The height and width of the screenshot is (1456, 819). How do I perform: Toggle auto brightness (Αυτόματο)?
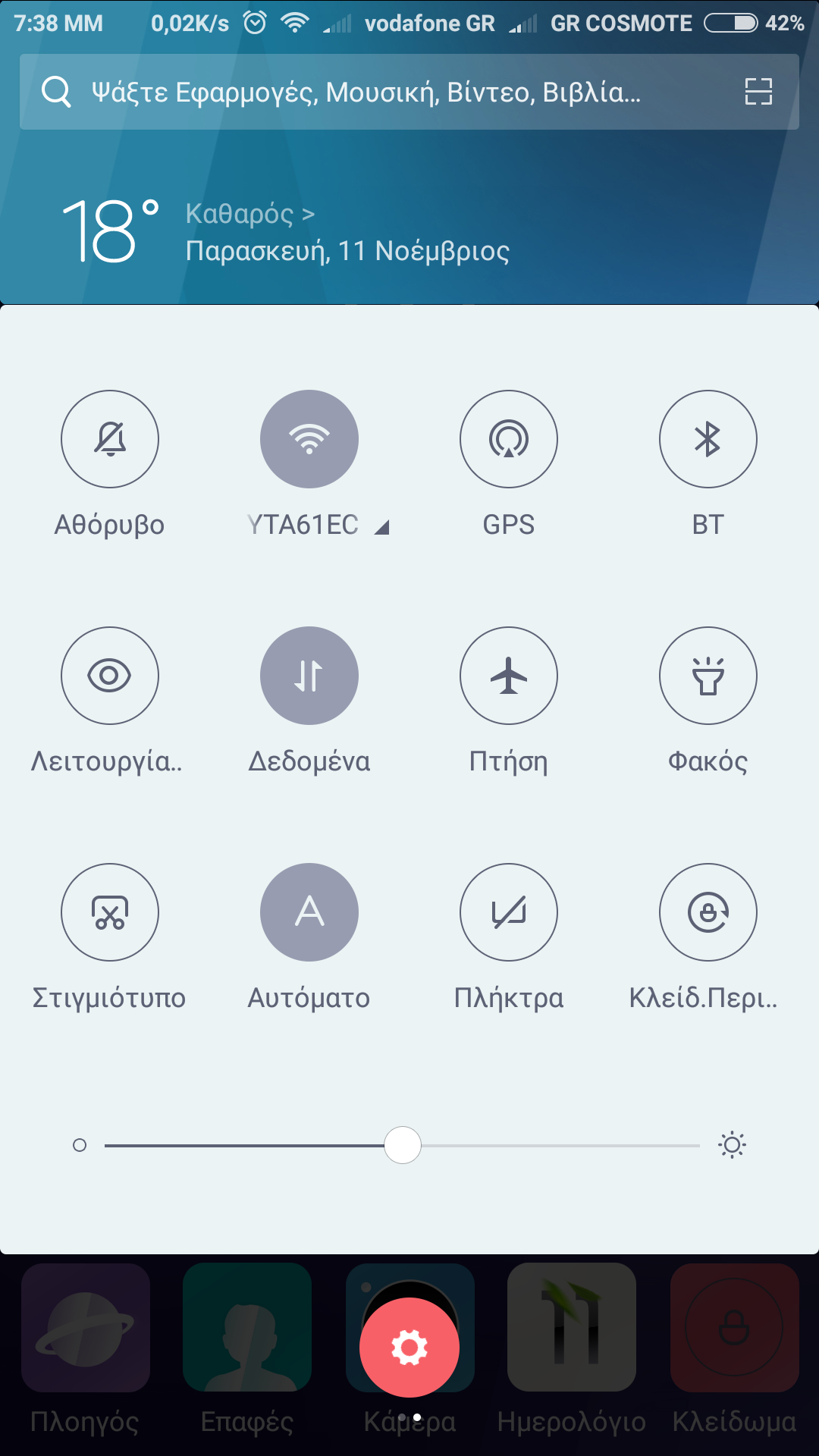(x=309, y=912)
